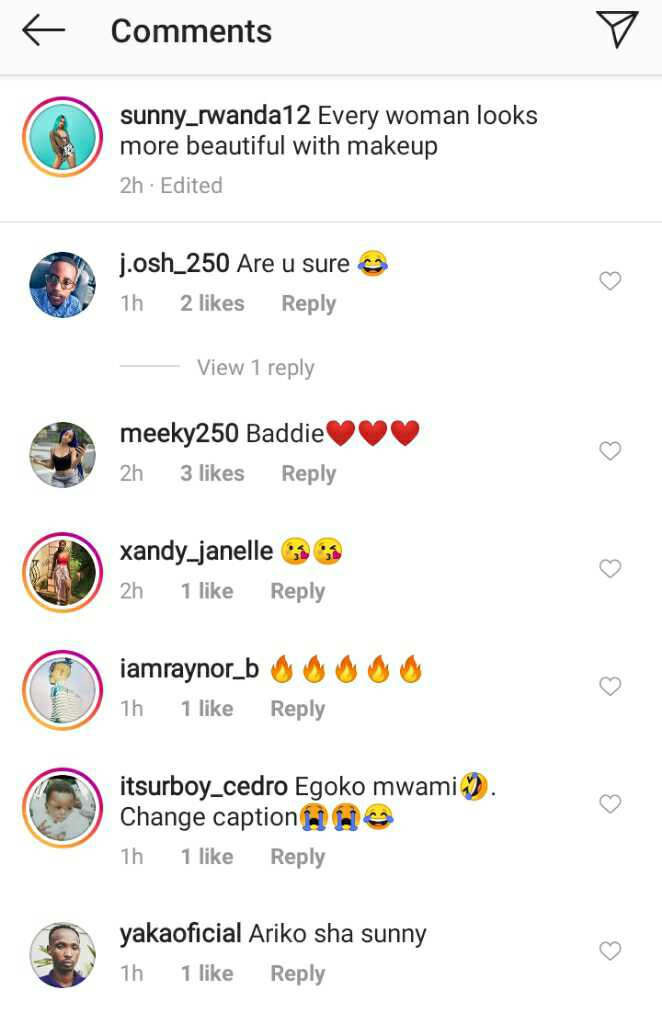View the 2 likes on j.osh_250's comment
This screenshot has width=662, height=1018.
[212, 304]
